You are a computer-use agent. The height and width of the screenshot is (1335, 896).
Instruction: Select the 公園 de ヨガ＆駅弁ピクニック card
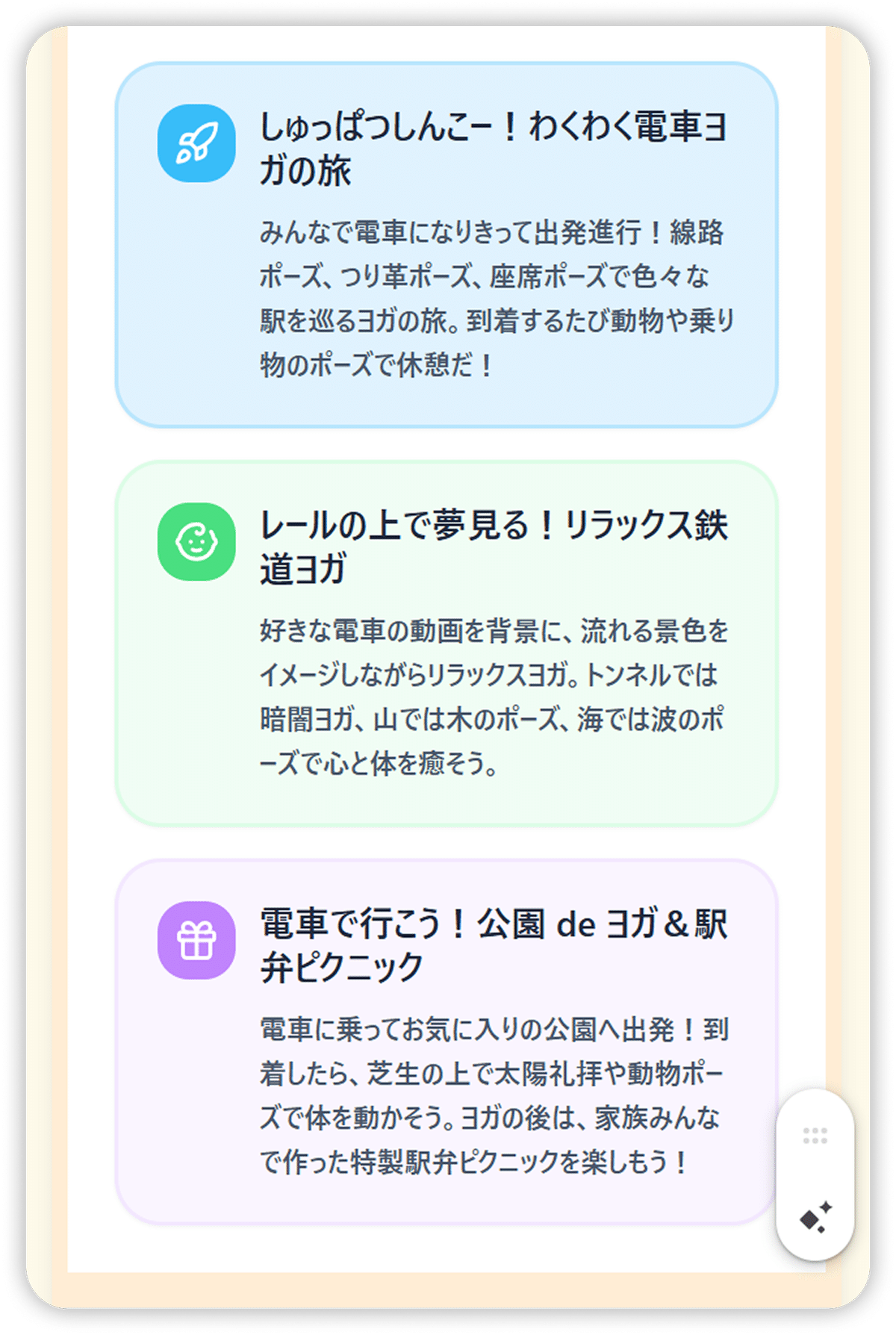[447, 1041]
